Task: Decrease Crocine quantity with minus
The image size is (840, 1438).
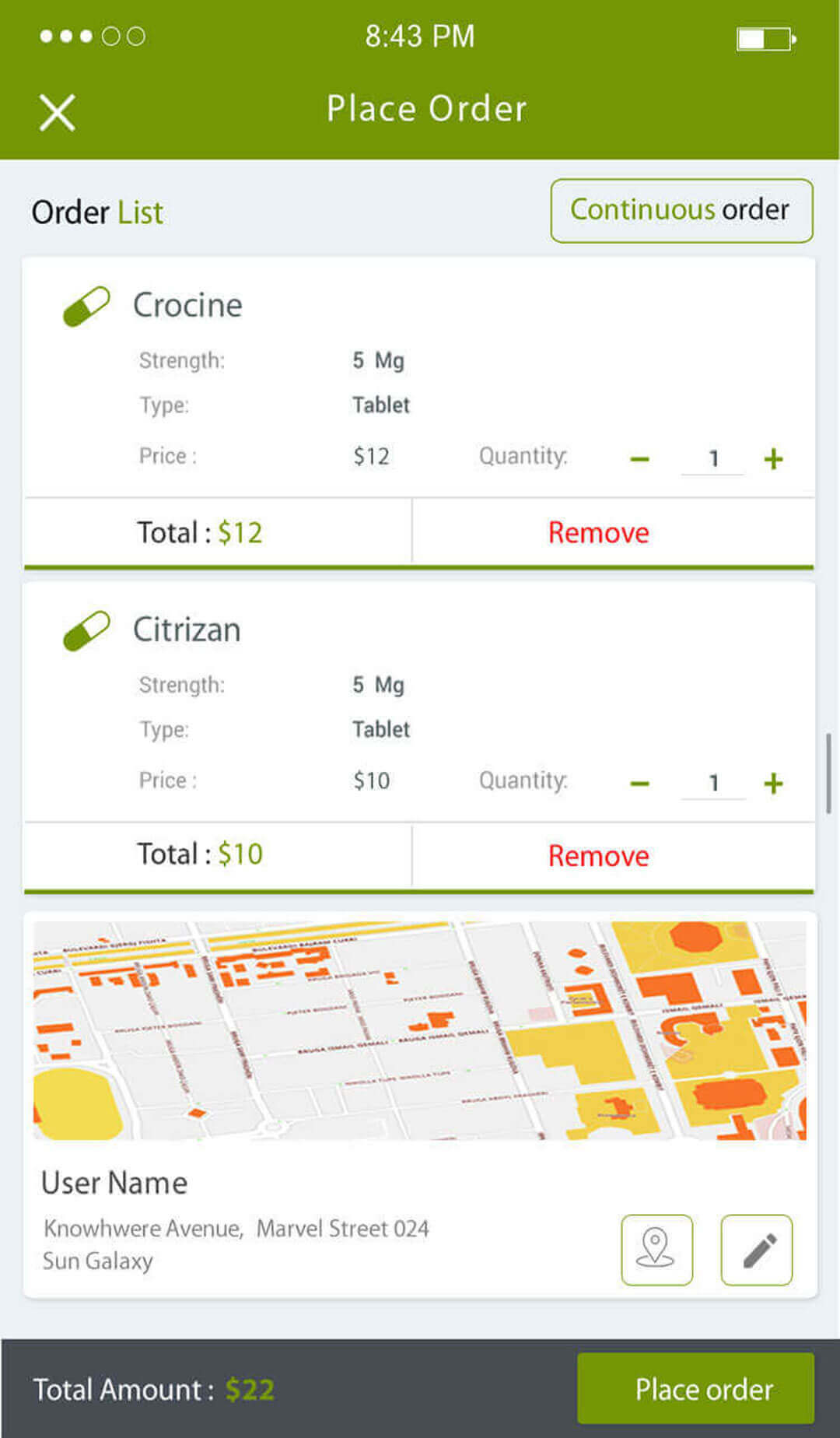Action: pyautogui.click(x=639, y=459)
